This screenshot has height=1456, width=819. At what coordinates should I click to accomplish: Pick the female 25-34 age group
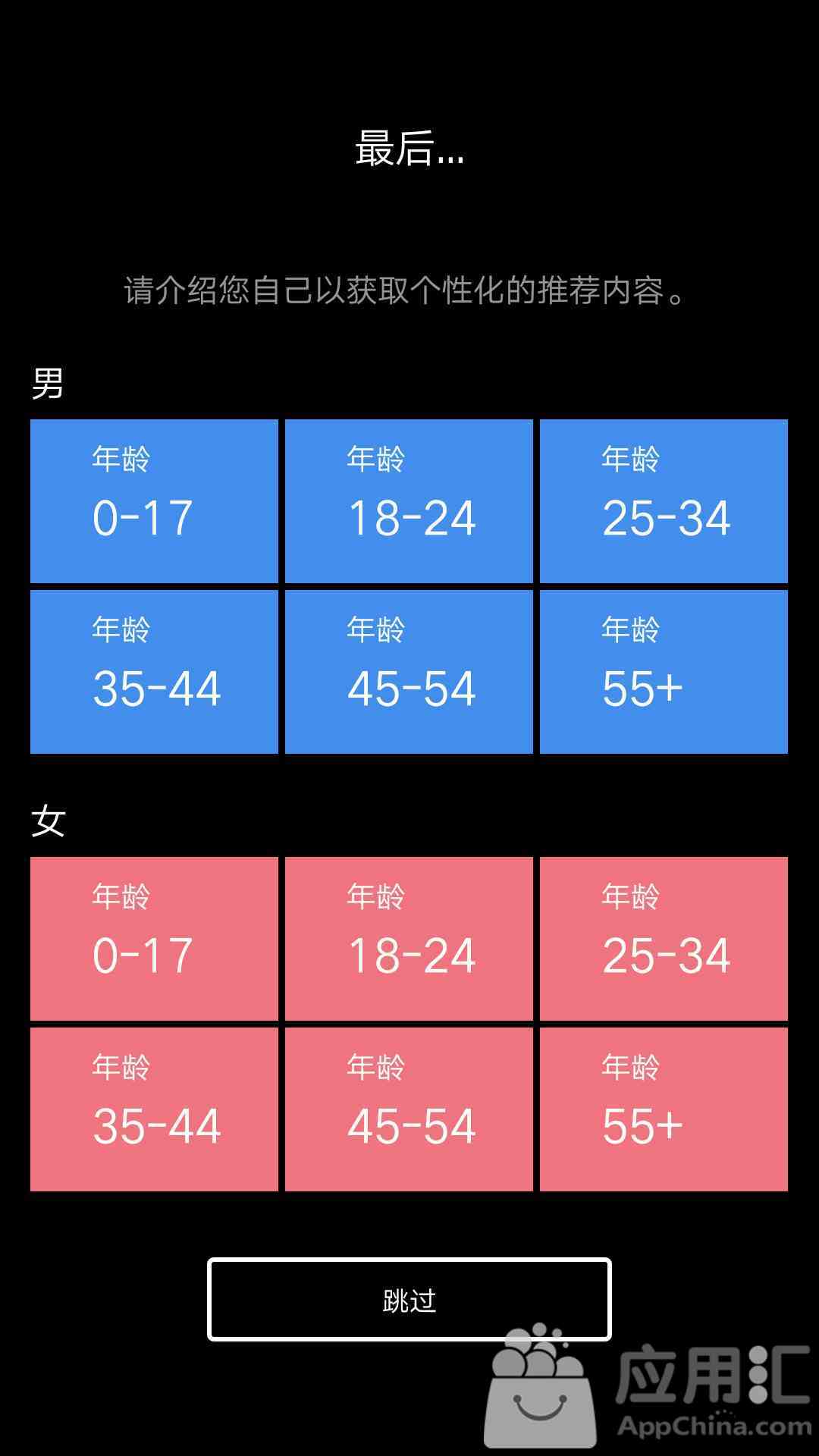(664, 939)
